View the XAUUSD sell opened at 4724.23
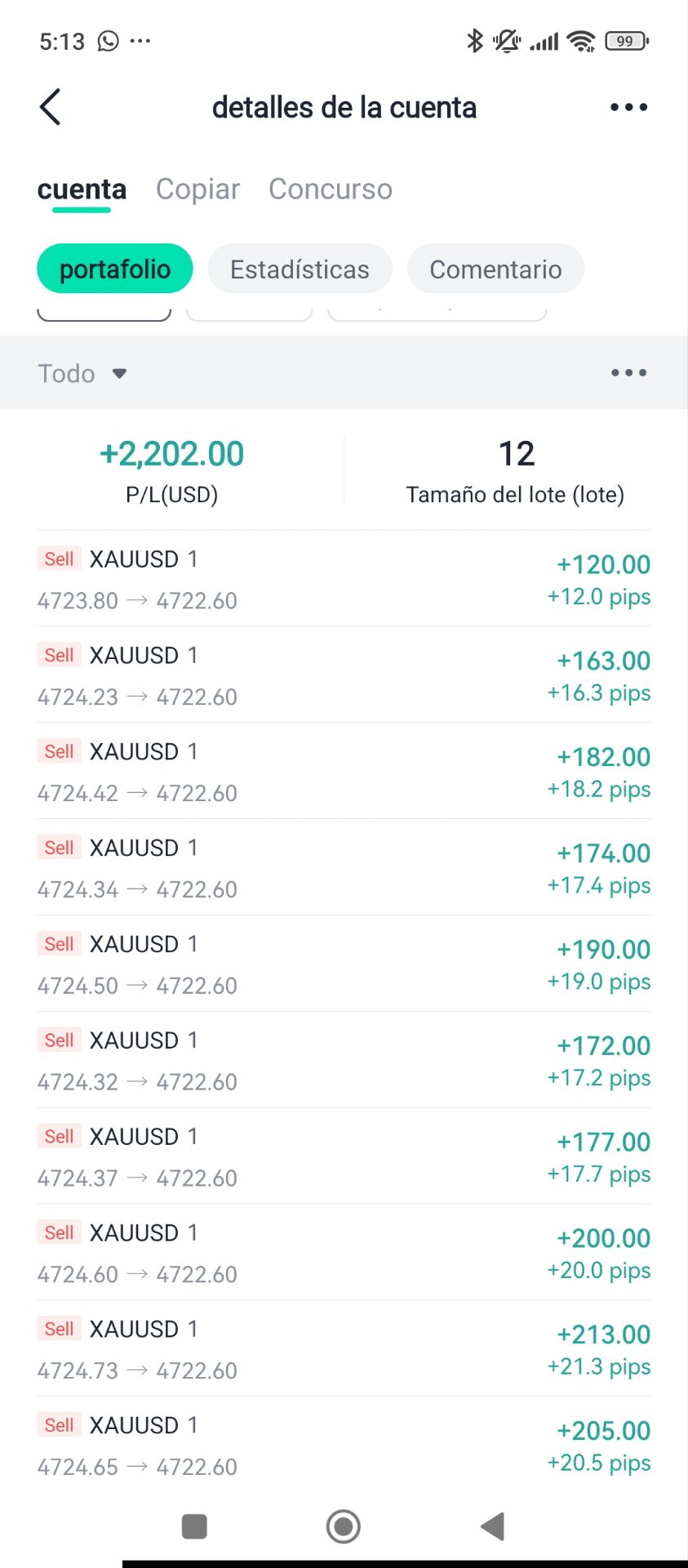 pos(344,675)
